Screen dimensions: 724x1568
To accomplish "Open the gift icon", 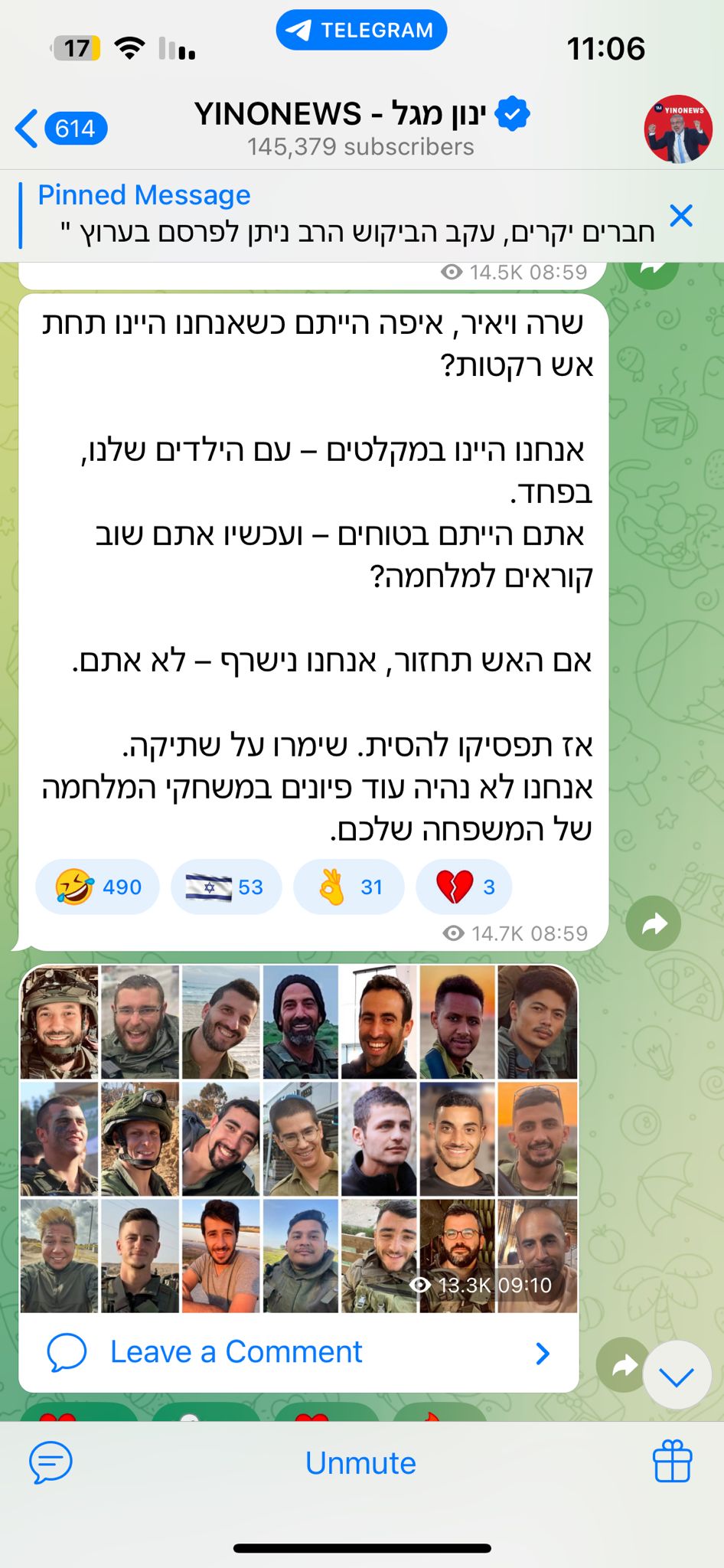I will [x=672, y=1461].
